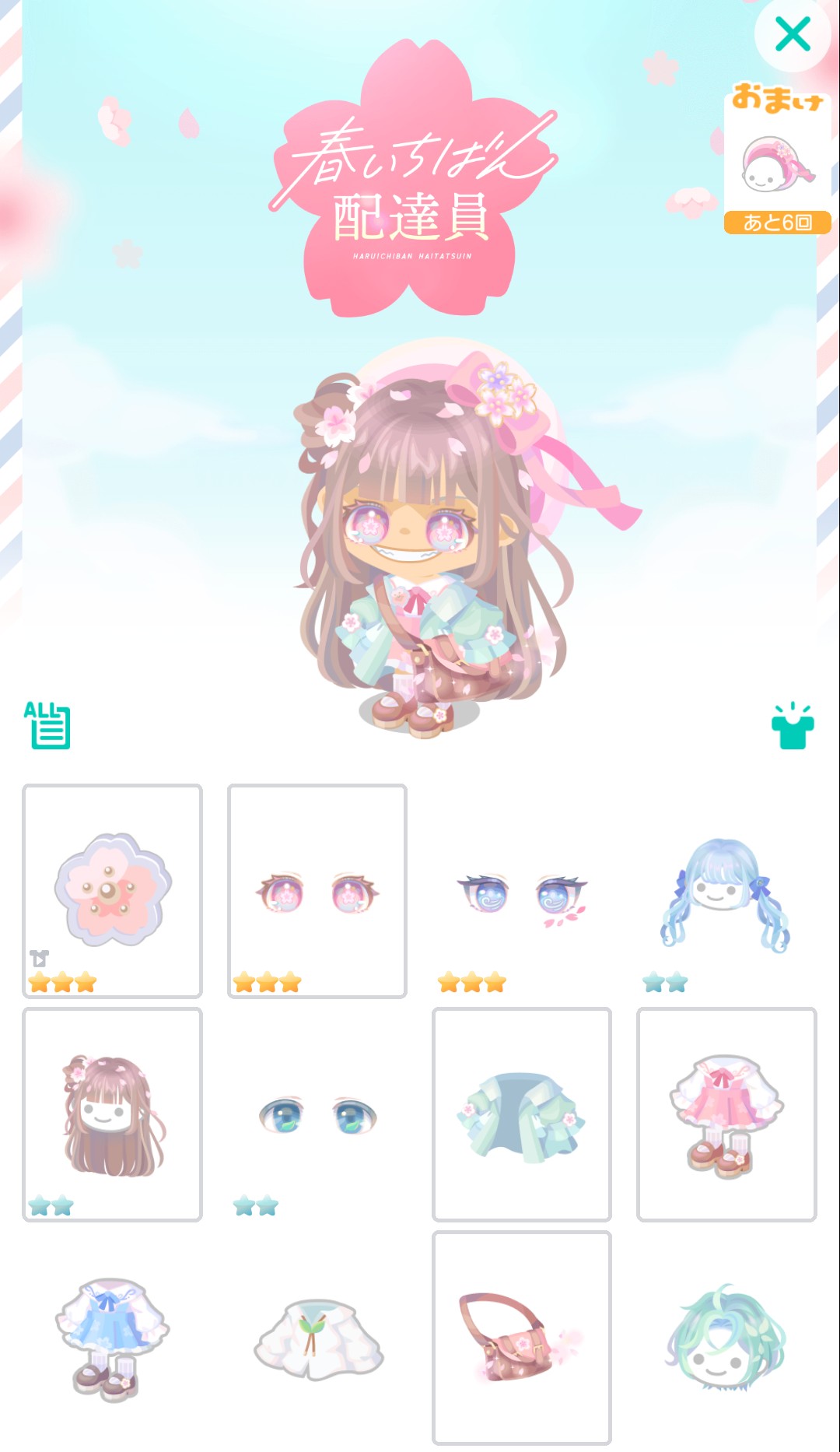Open the ALL items list

(x=47, y=725)
